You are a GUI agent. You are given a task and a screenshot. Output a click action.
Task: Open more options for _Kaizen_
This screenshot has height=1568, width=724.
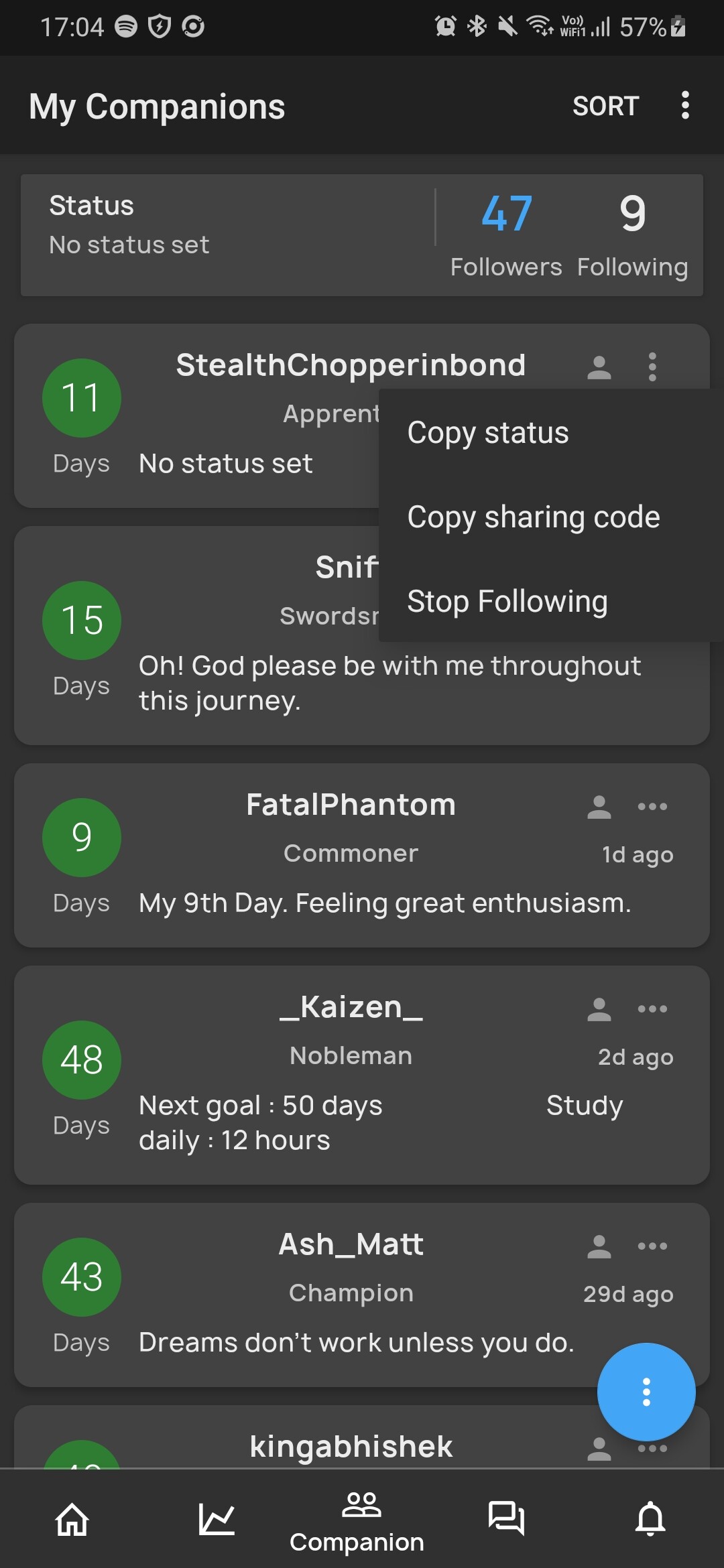652,1009
